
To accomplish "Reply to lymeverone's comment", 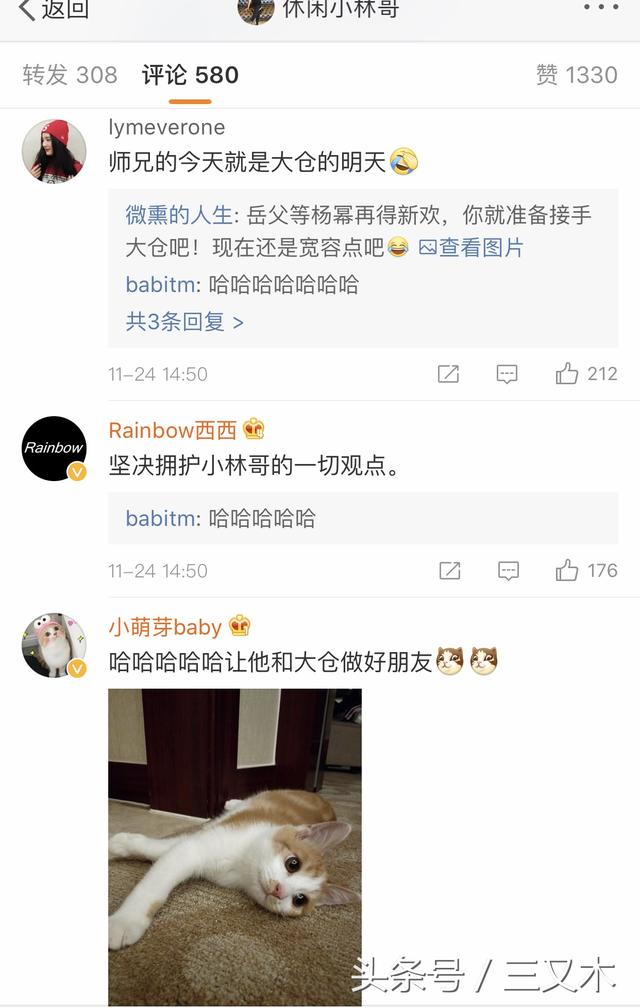I will click(x=507, y=374).
